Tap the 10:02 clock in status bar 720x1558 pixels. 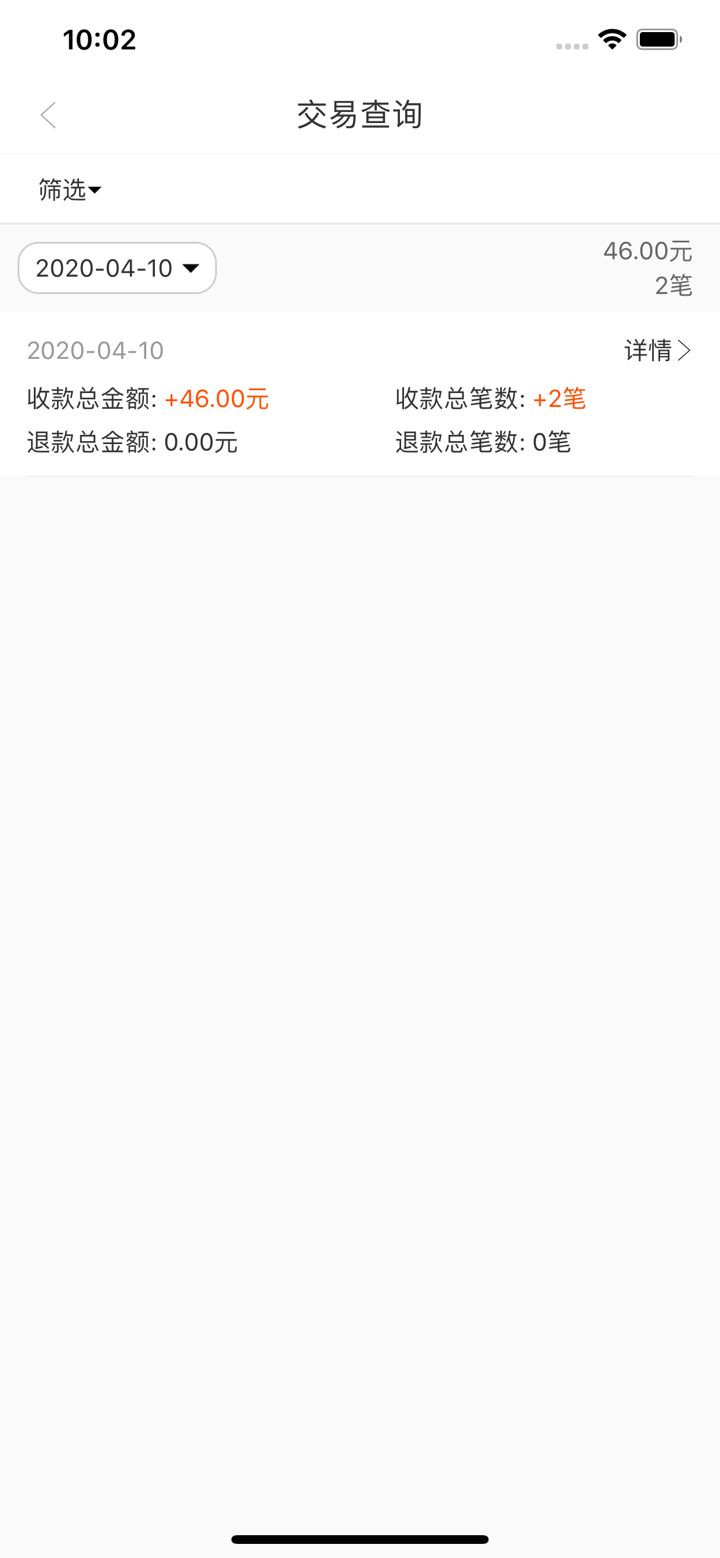102,38
